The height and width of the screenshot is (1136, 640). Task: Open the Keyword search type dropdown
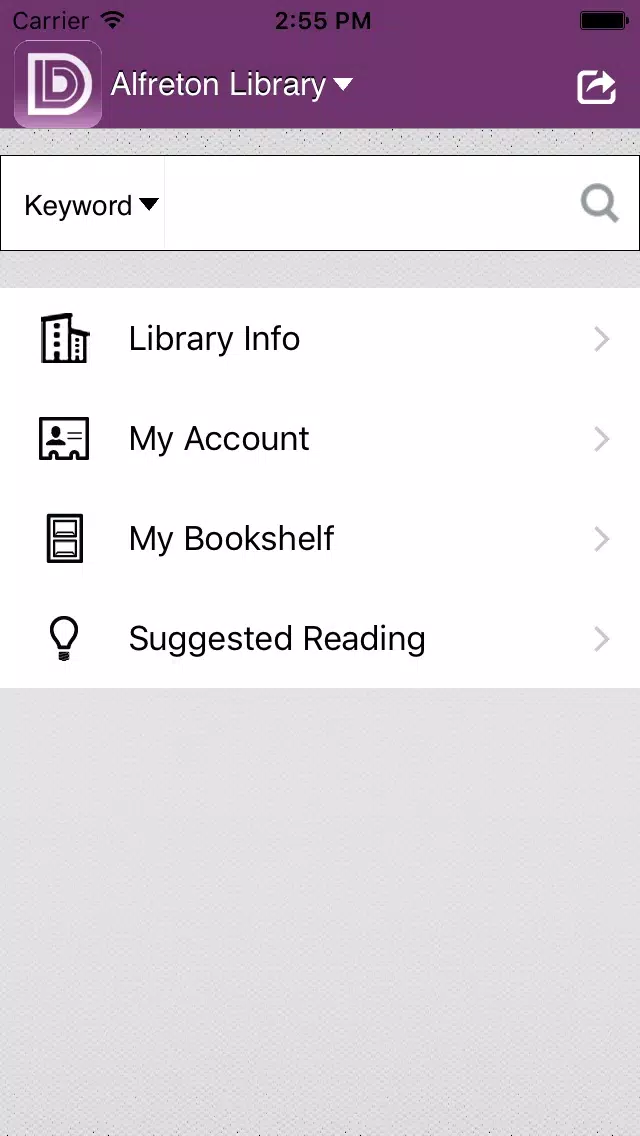tap(91, 205)
